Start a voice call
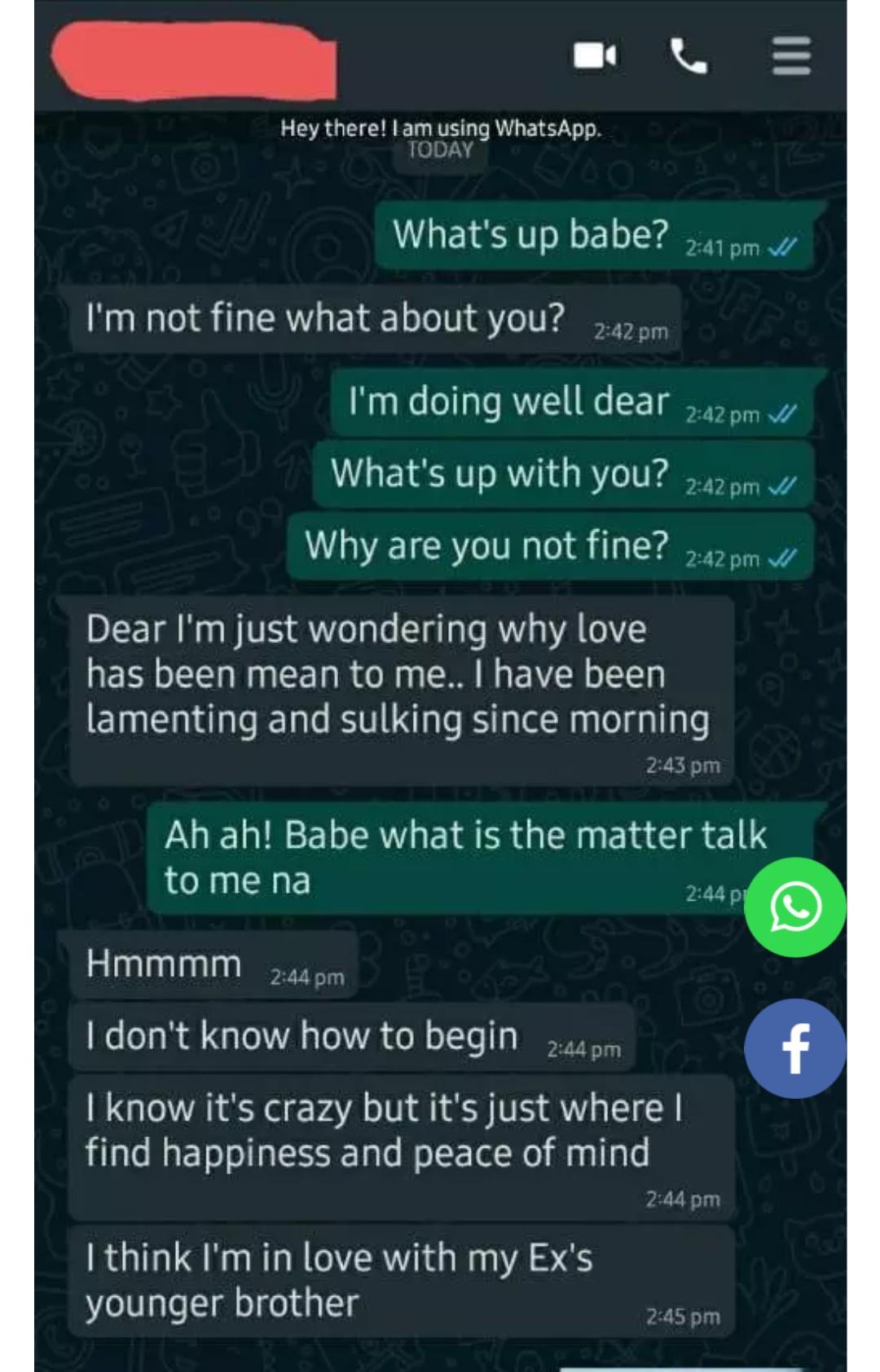Screen dimensions: 880x1372 [x=689, y=56]
